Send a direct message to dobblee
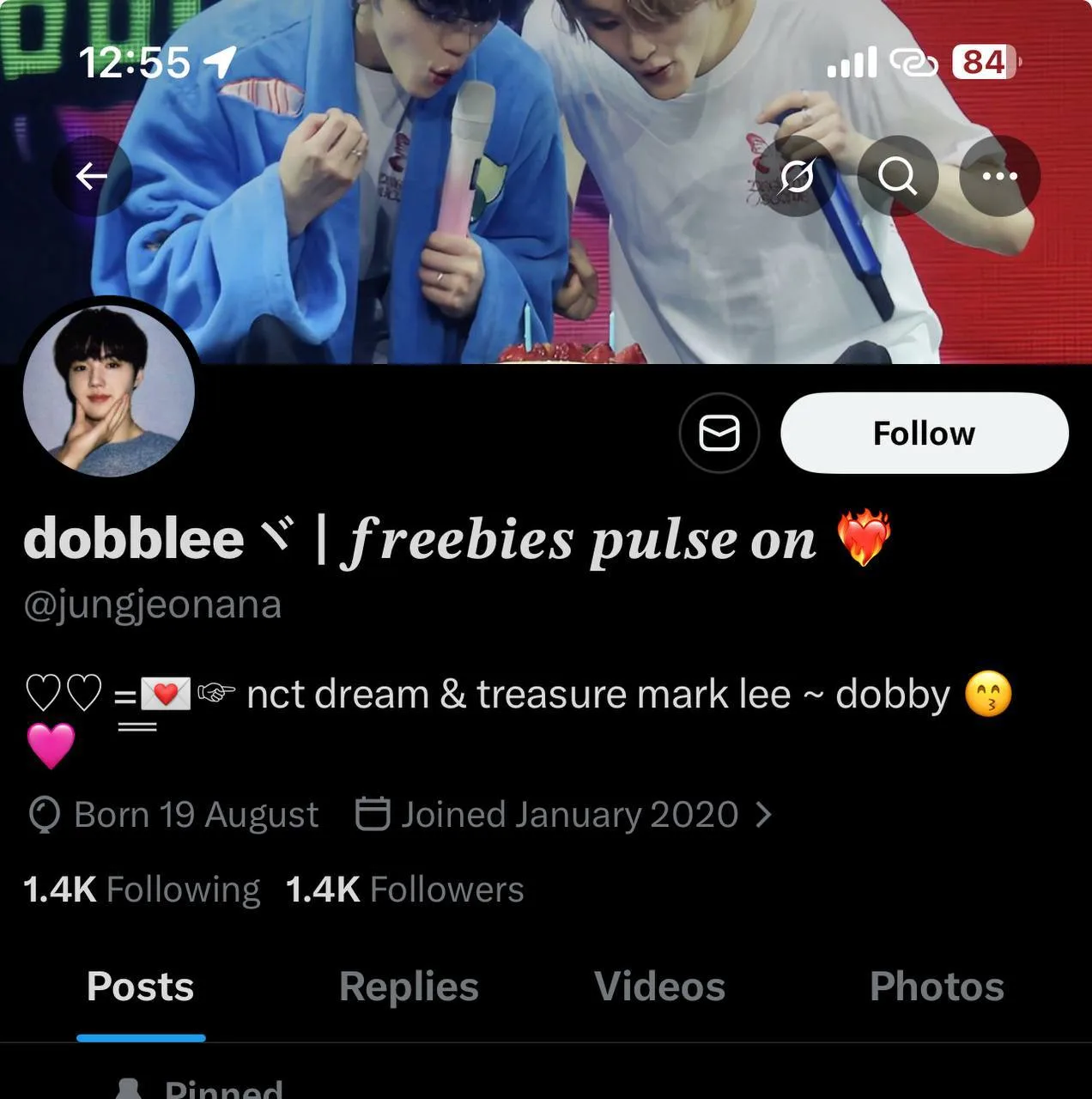This screenshot has width=1092, height=1099. pos(719,433)
